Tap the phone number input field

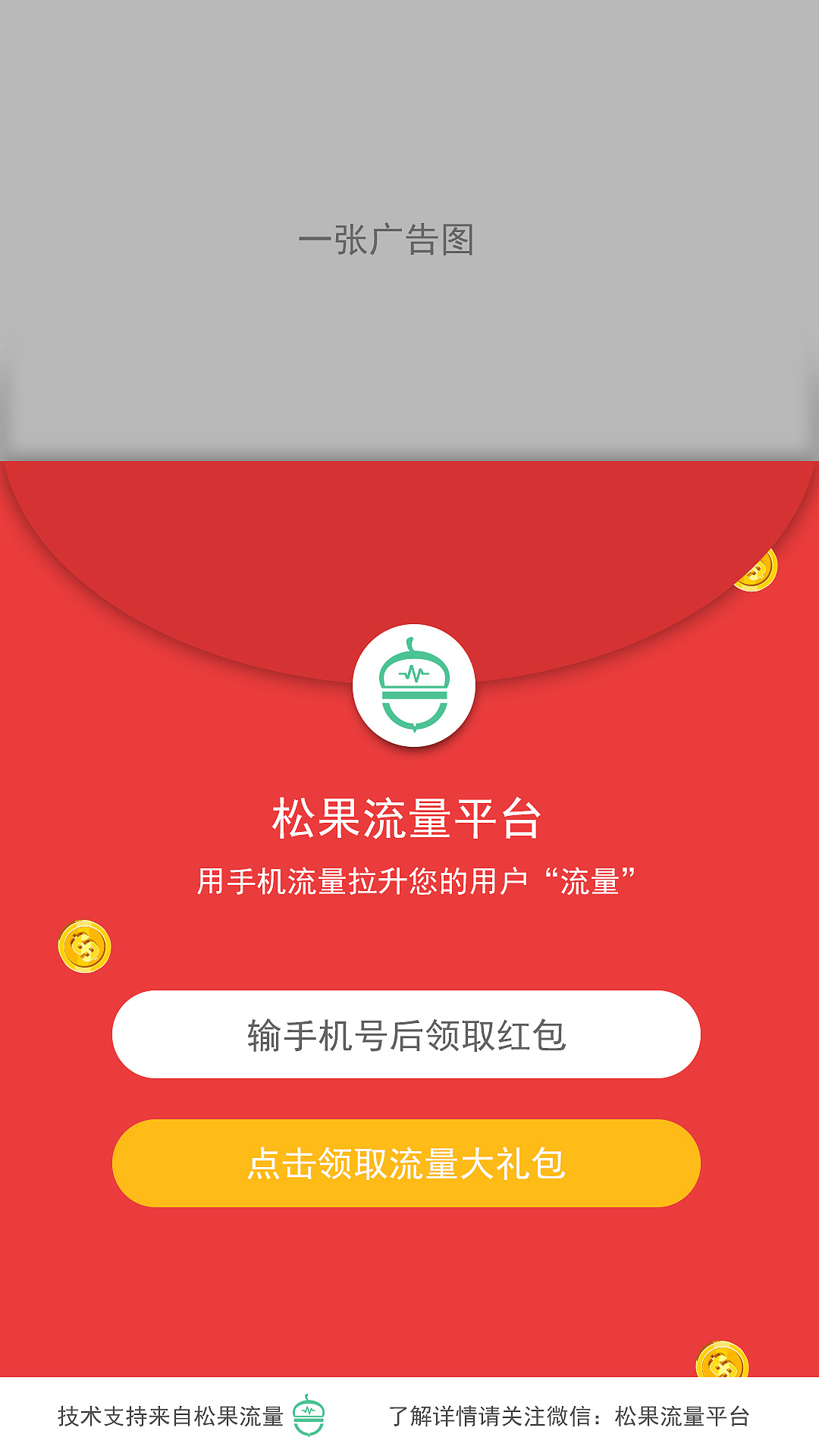[x=406, y=1034]
